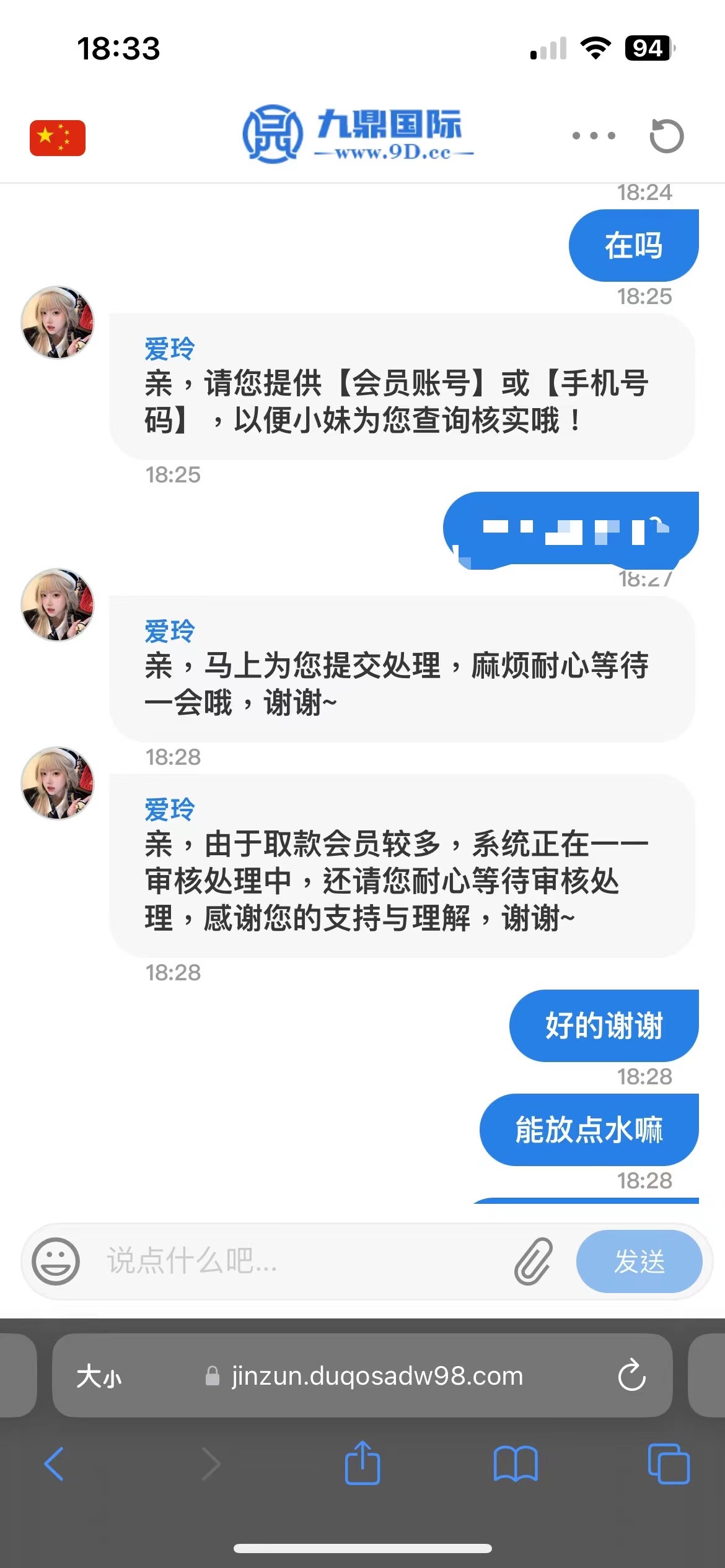This screenshot has width=725, height=1568.
Task: Go back to the previous page in Safari
Action: (55, 1464)
